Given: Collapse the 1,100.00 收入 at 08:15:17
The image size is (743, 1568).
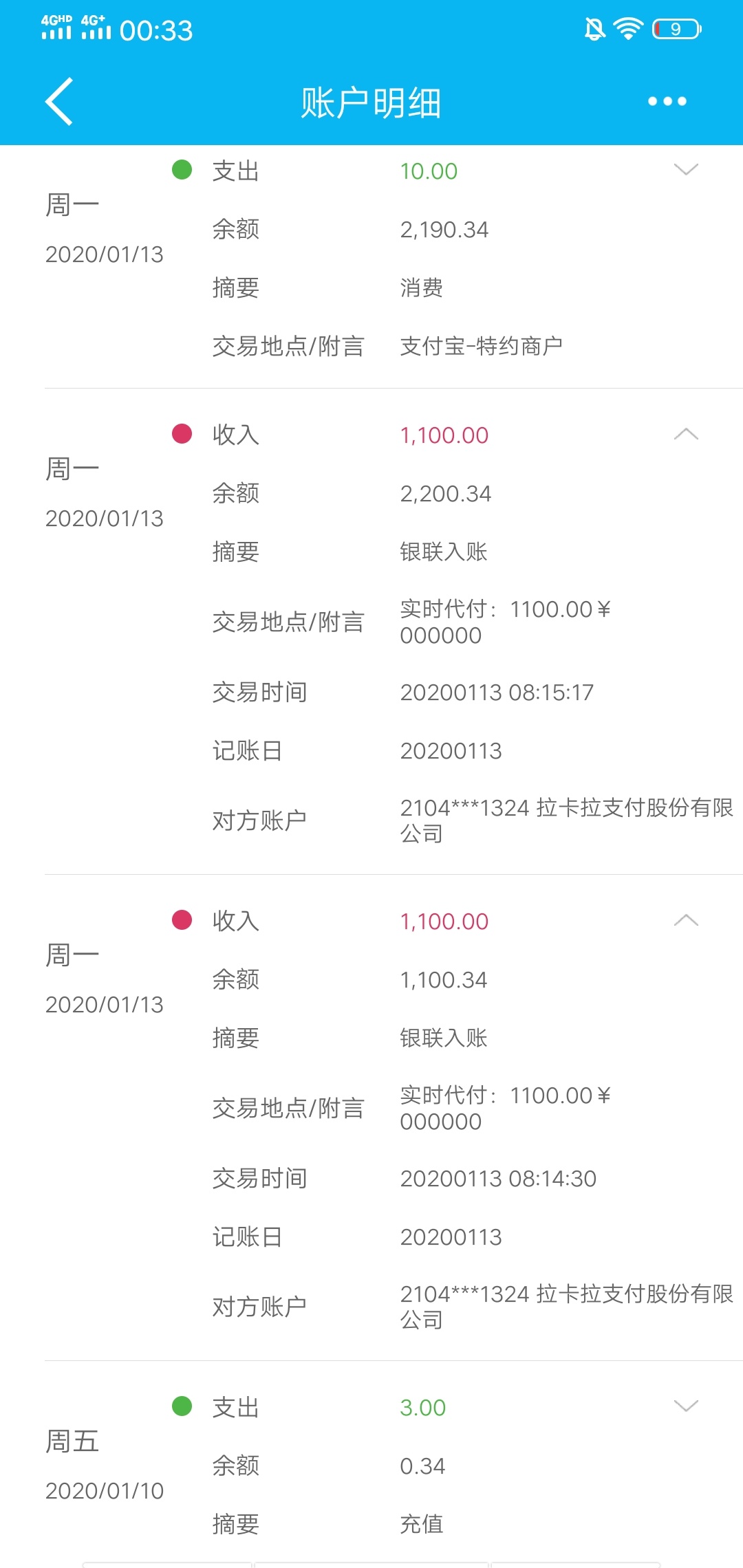Looking at the screenshot, I should [686, 433].
